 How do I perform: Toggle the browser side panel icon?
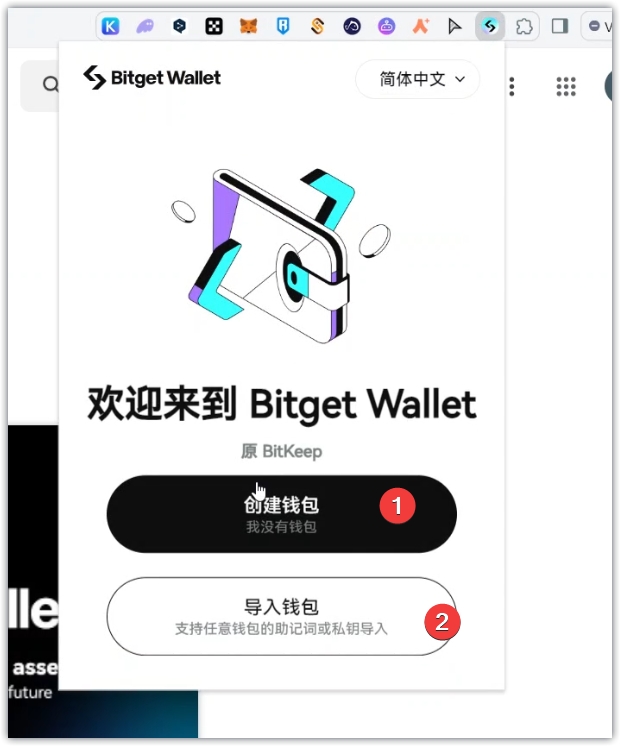pos(560,27)
